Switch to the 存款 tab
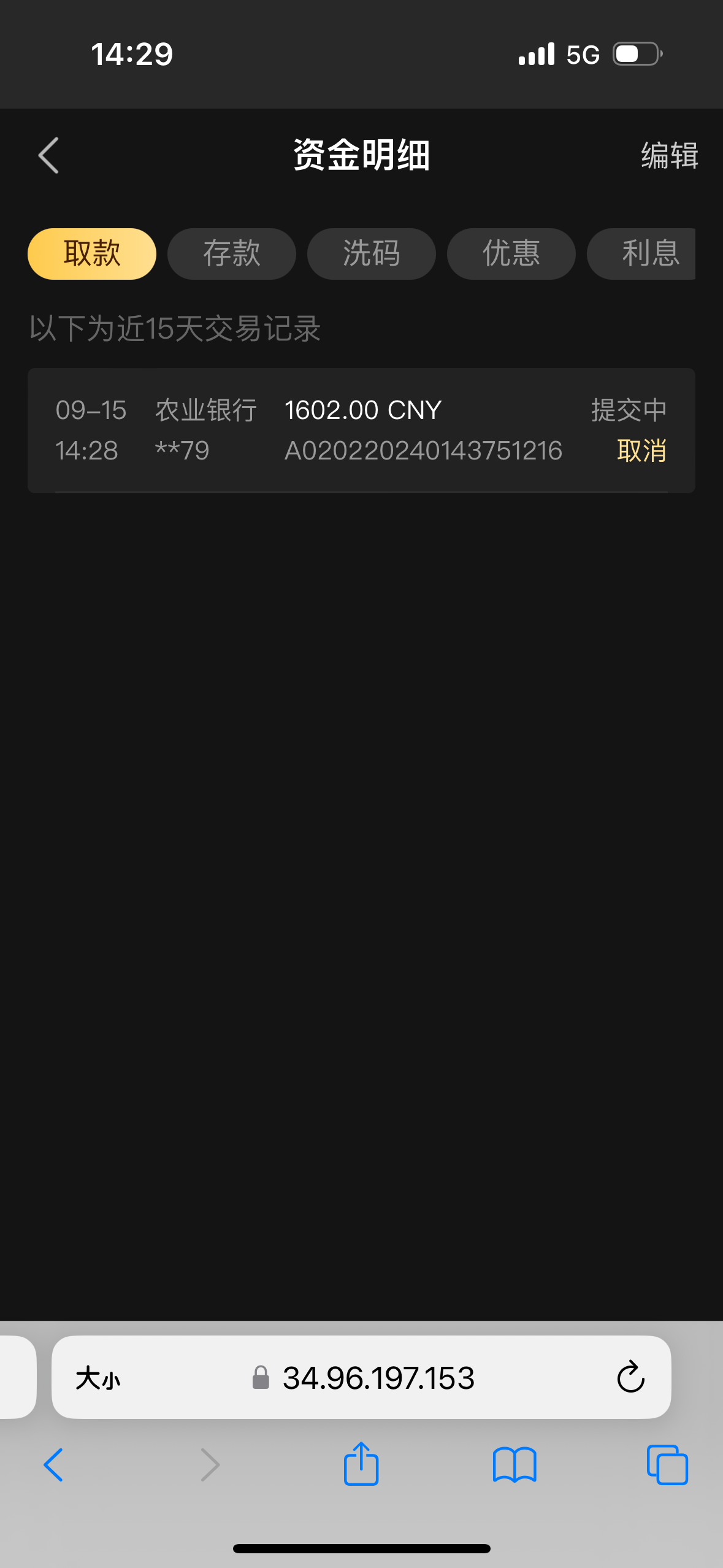This screenshot has height=1568, width=723. (232, 253)
